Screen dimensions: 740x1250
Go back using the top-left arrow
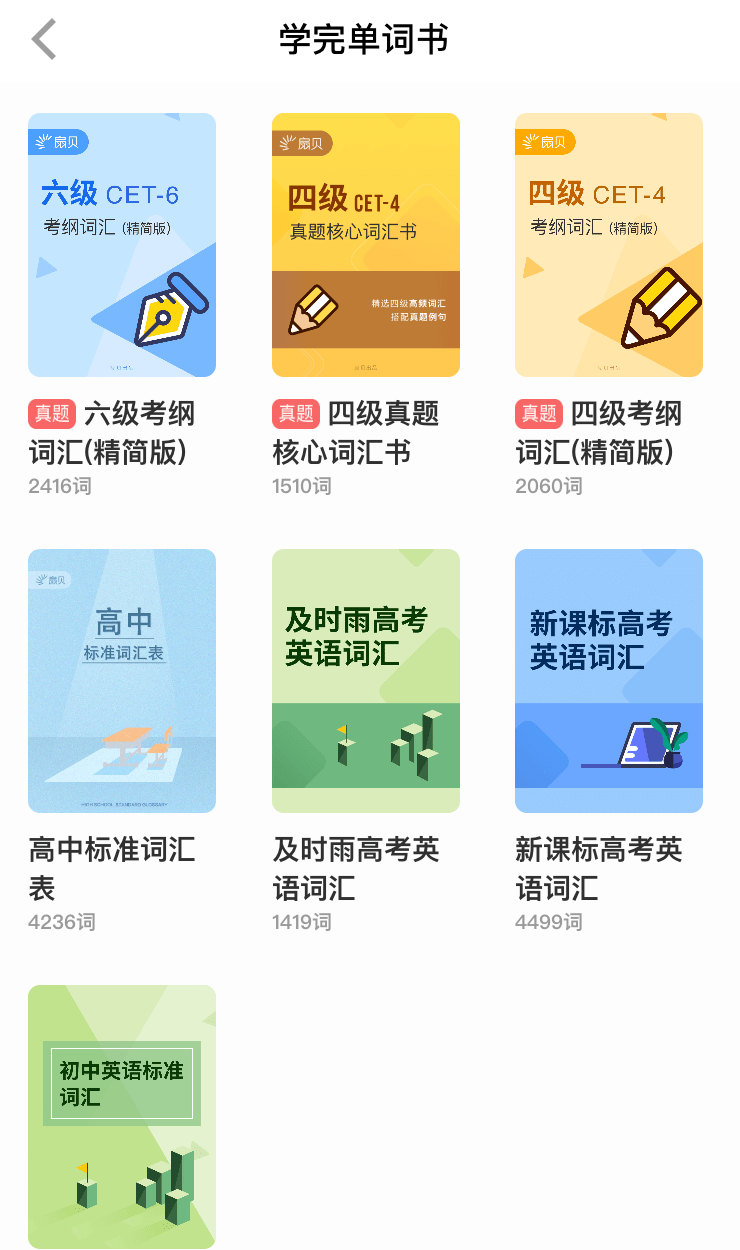click(44, 40)
